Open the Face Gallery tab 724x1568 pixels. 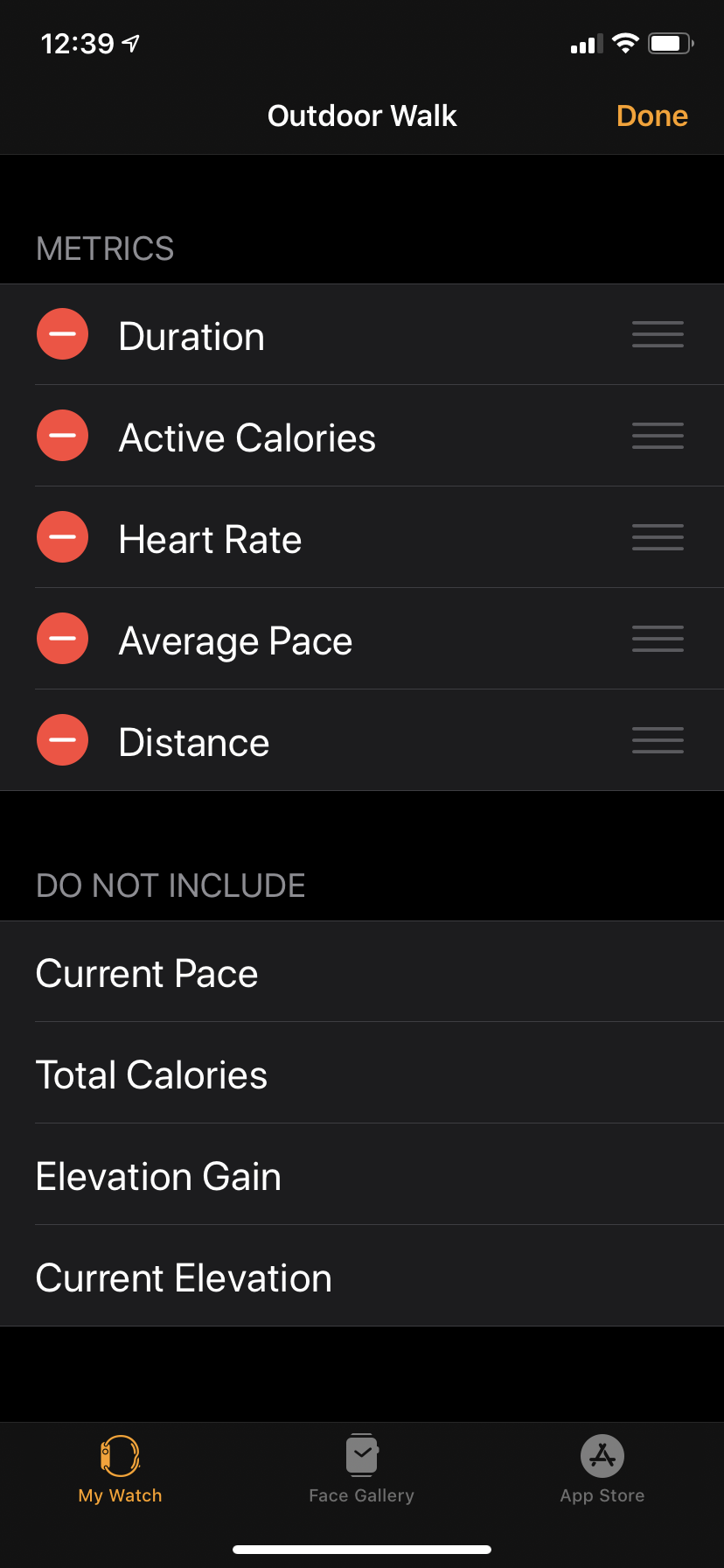point(361,1470)
